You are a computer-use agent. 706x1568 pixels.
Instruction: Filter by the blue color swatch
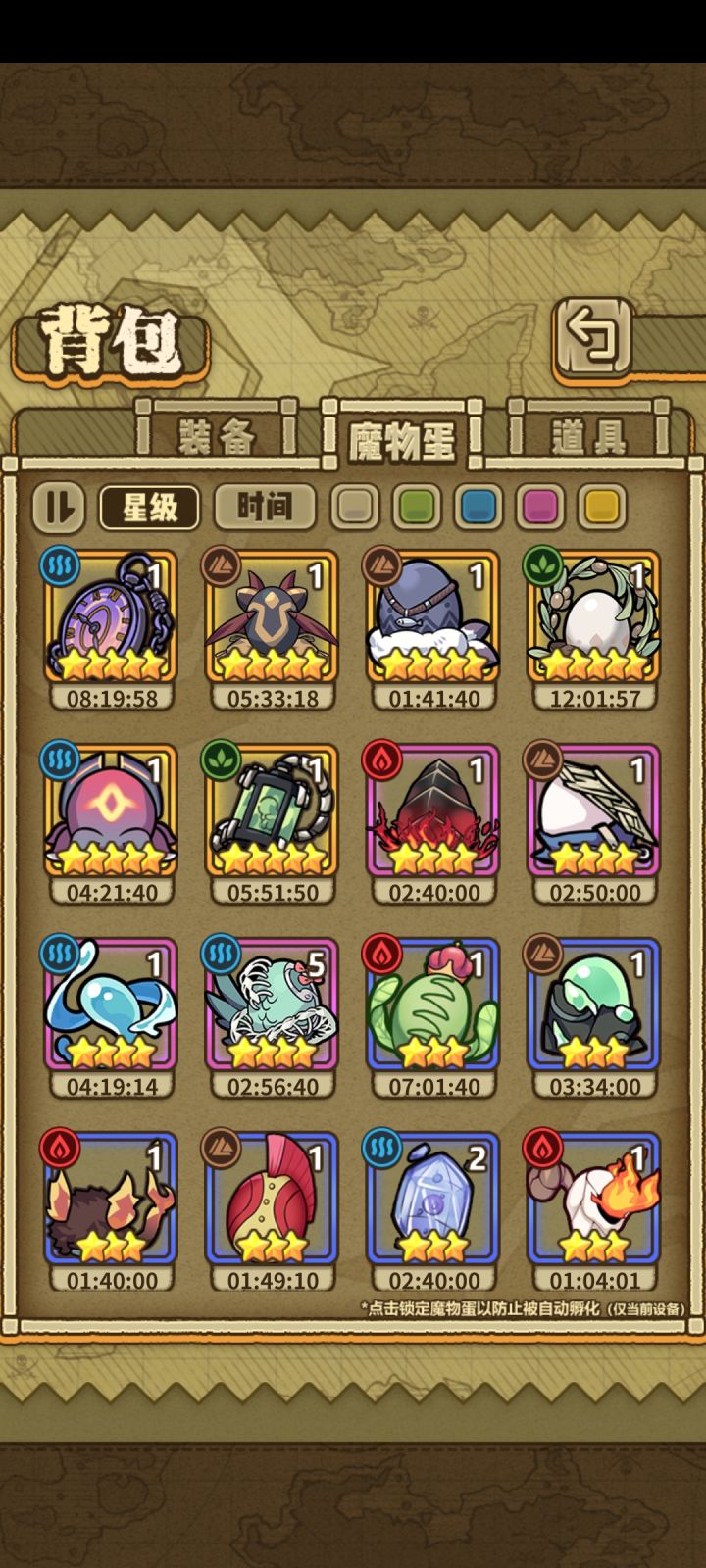(479, 507)
